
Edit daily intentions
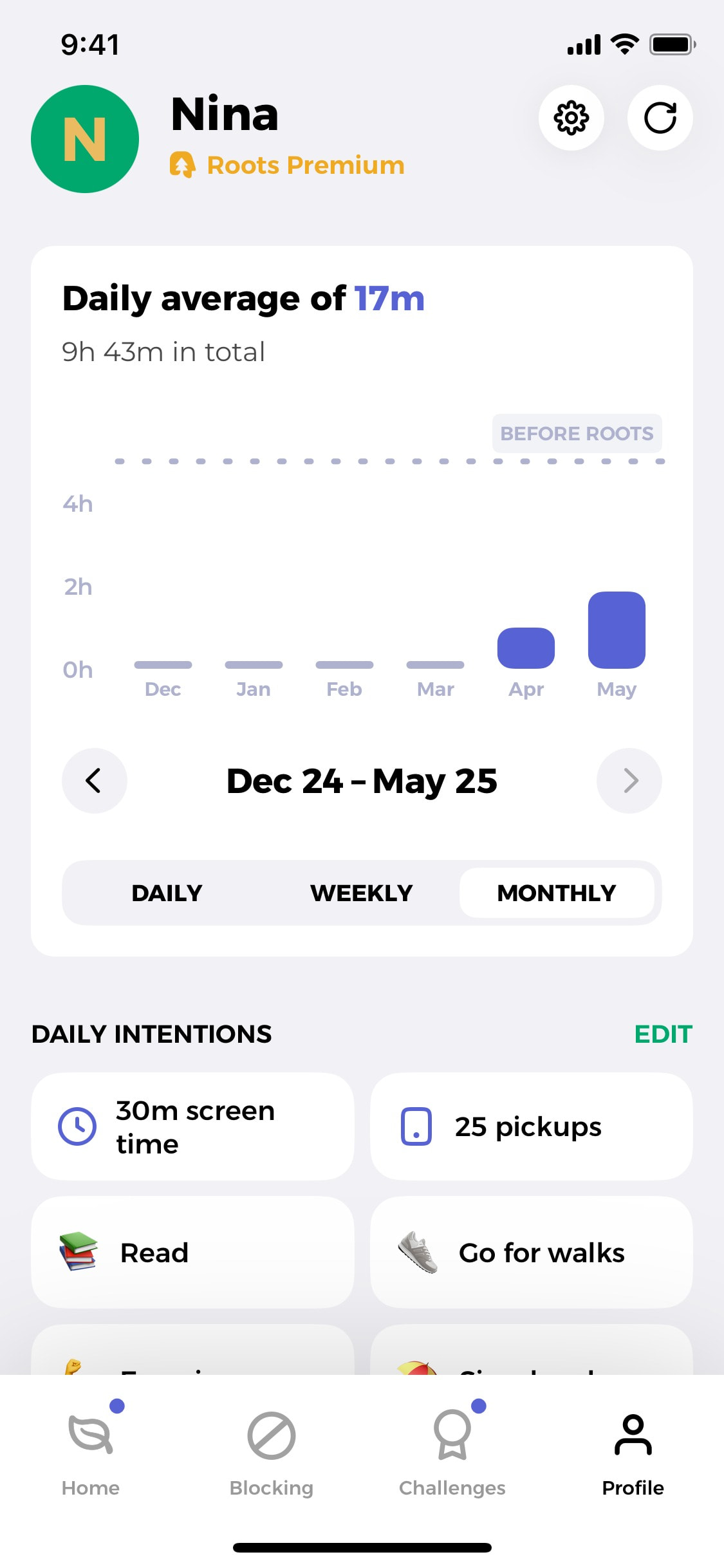pos(663,1034)
